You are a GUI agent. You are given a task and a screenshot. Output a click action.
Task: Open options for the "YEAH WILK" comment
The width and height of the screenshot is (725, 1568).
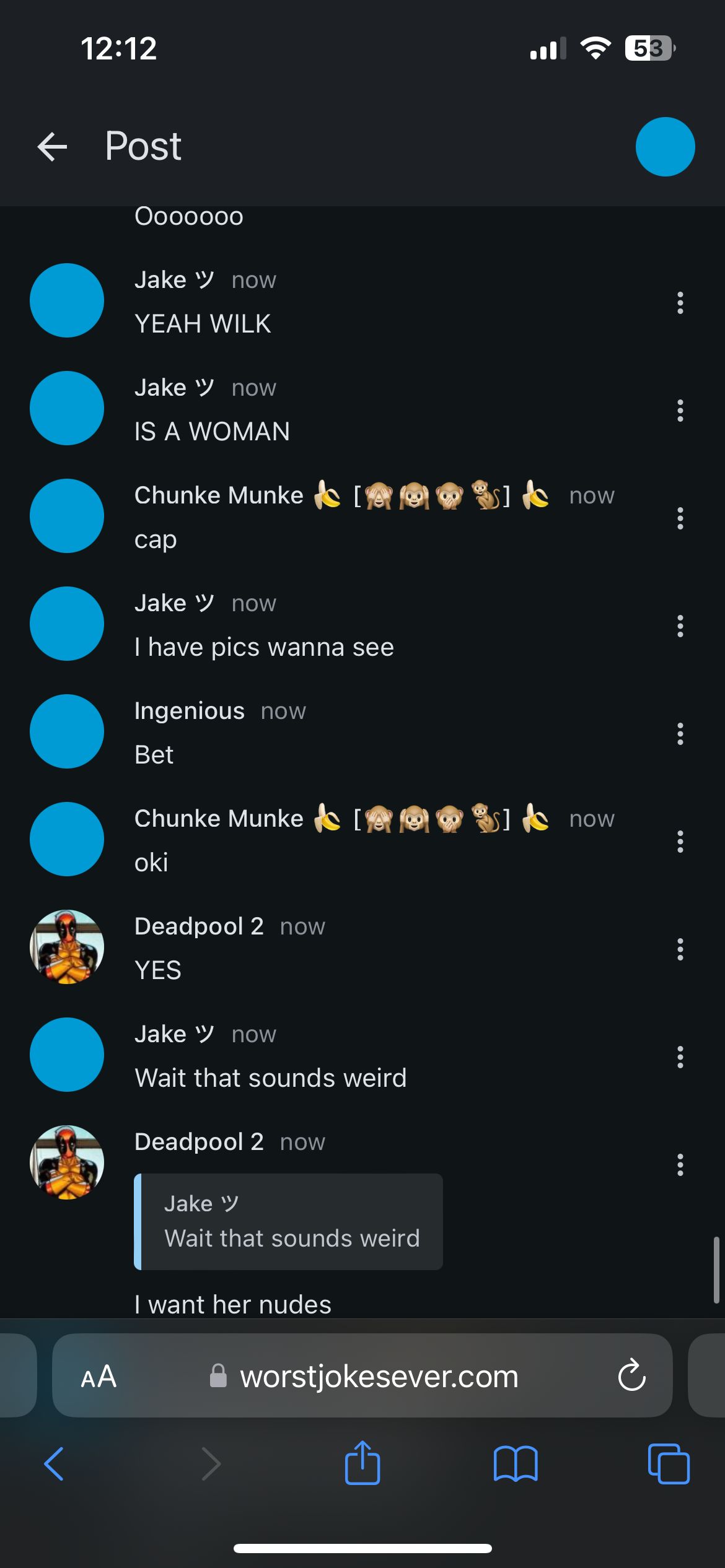tap(680, 303)
